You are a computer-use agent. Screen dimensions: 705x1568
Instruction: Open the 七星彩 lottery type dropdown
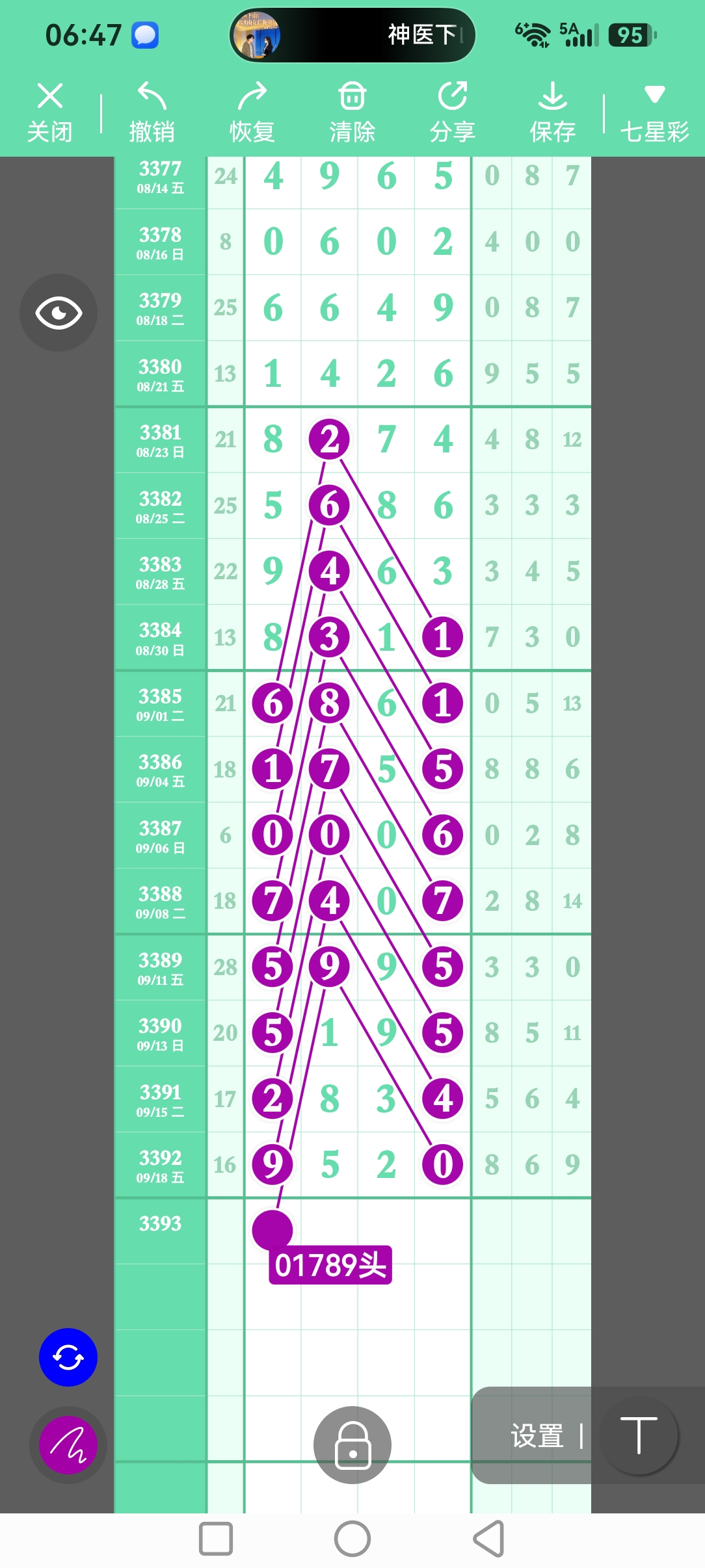pos(654,112)
